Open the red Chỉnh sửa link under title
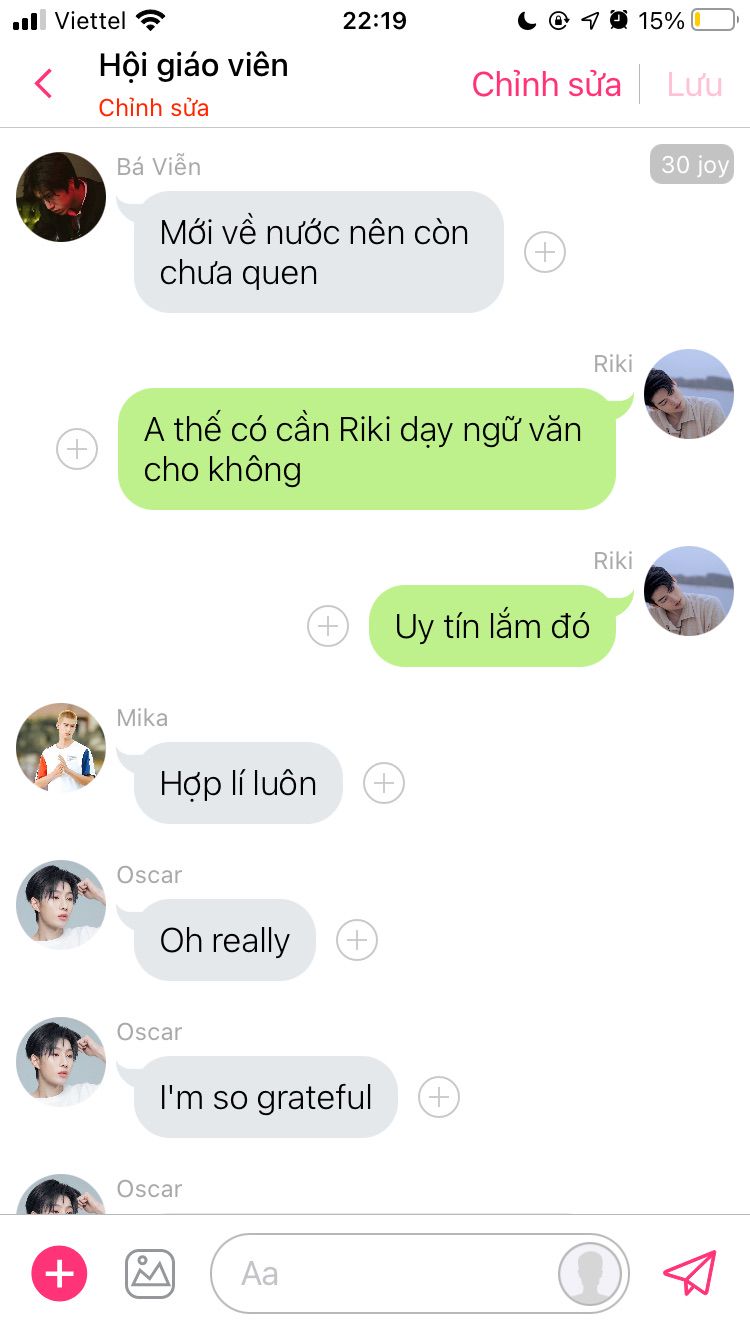750x1334 pixels. click(154, 108)
